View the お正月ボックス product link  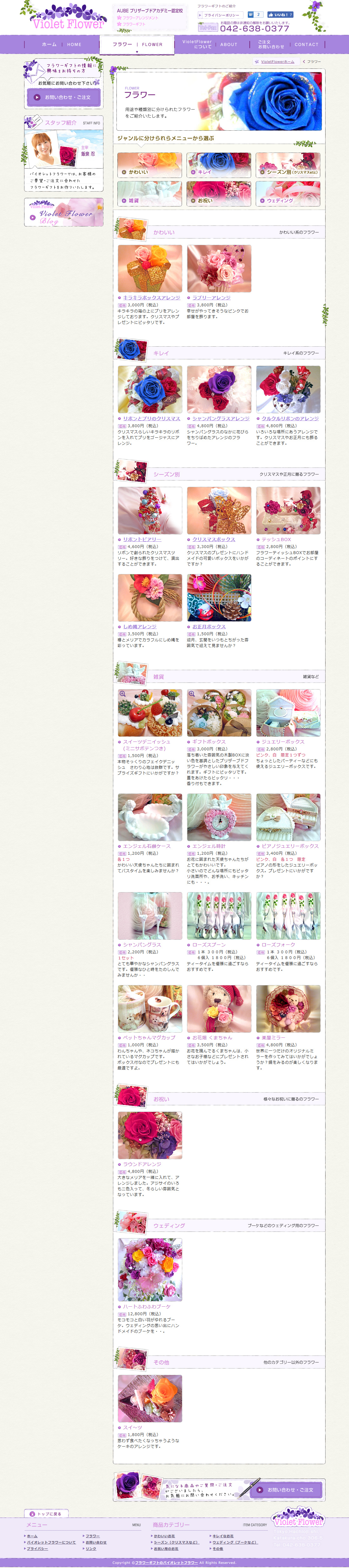[x=209, y=626]
